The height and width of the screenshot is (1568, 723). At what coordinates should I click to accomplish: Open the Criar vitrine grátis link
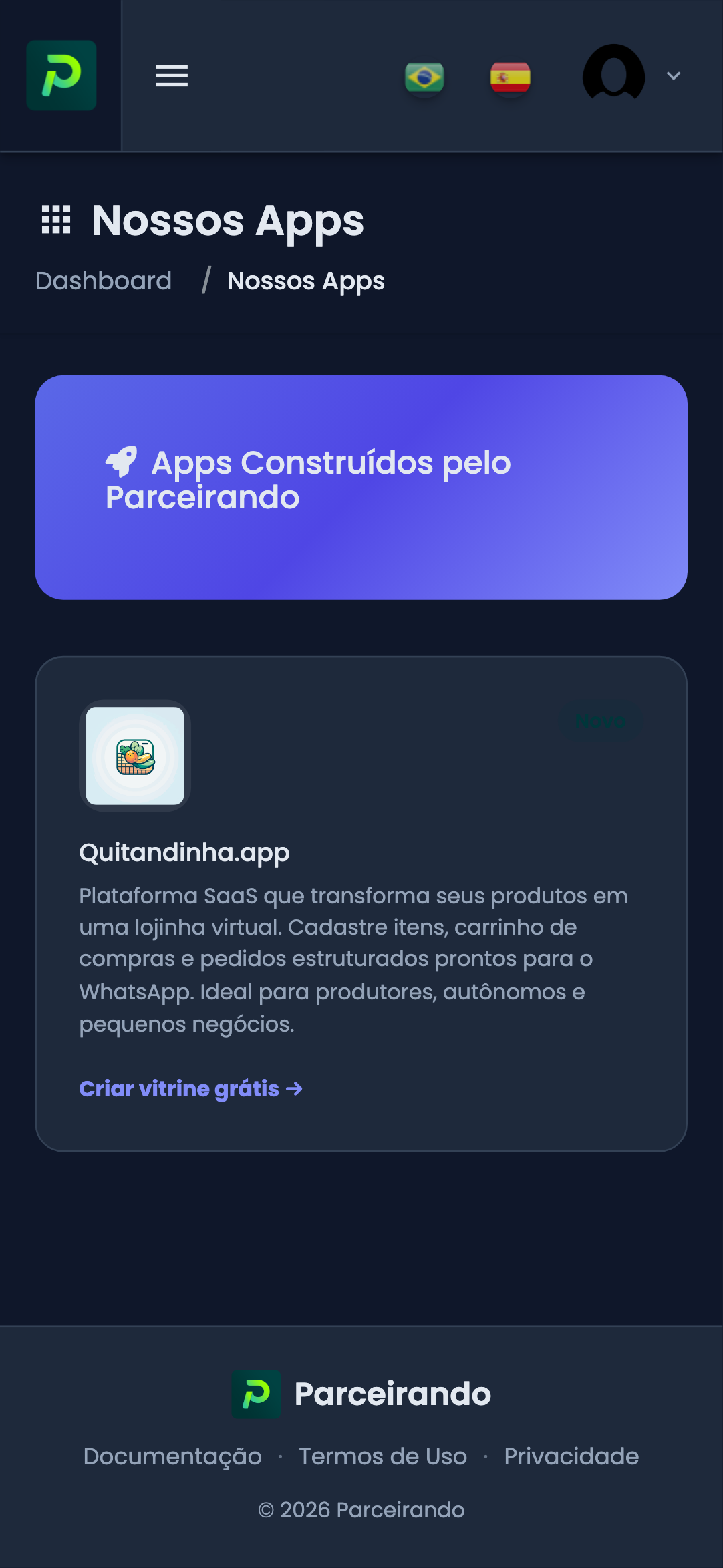tap(190, 1089)
